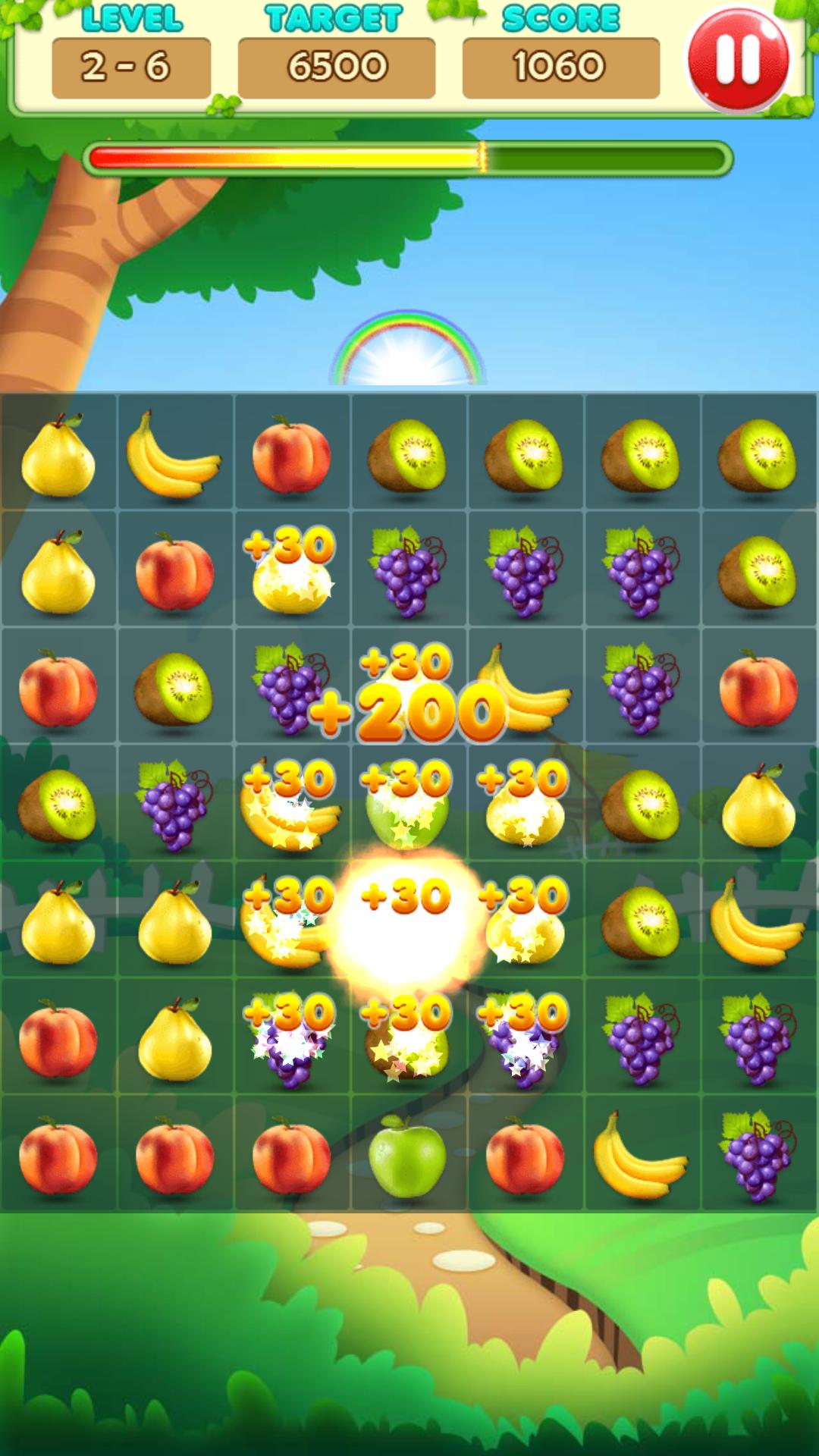The width and height of the screenshot is (819, 1456).
Task: Select the peach in the top fruit row
Action: tap(291, 455)
